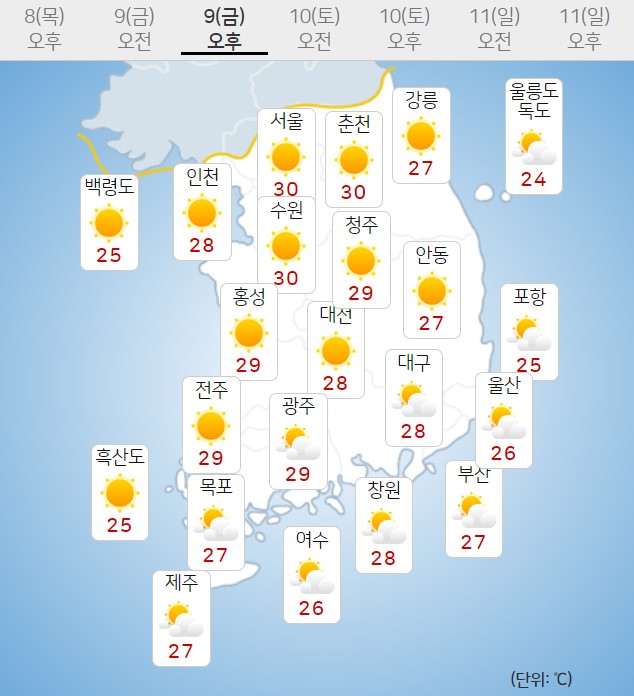Select the 9(금) 오전 forecast tab

pyautogui.click(x=134, y=28)
